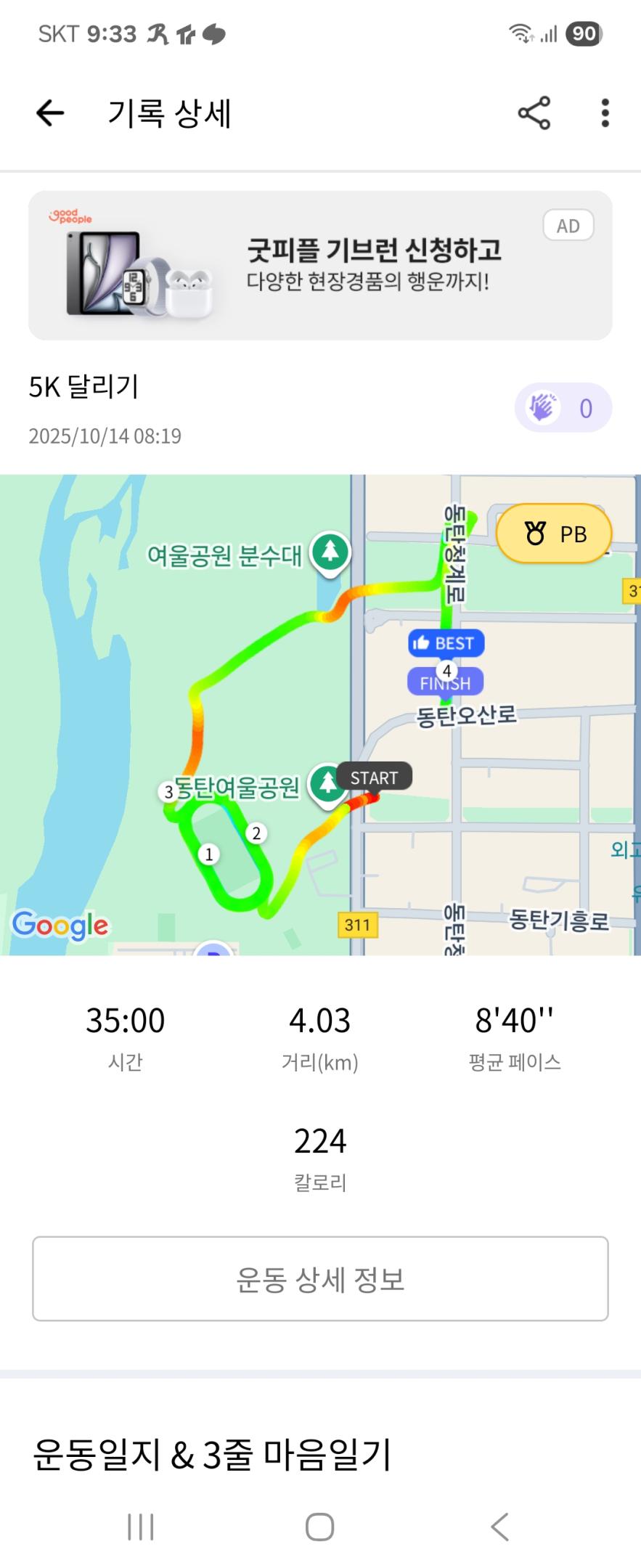Open the three-dot overflow menu
Viewport: 641px width, 1568px height.
click(x=605, y=113)
